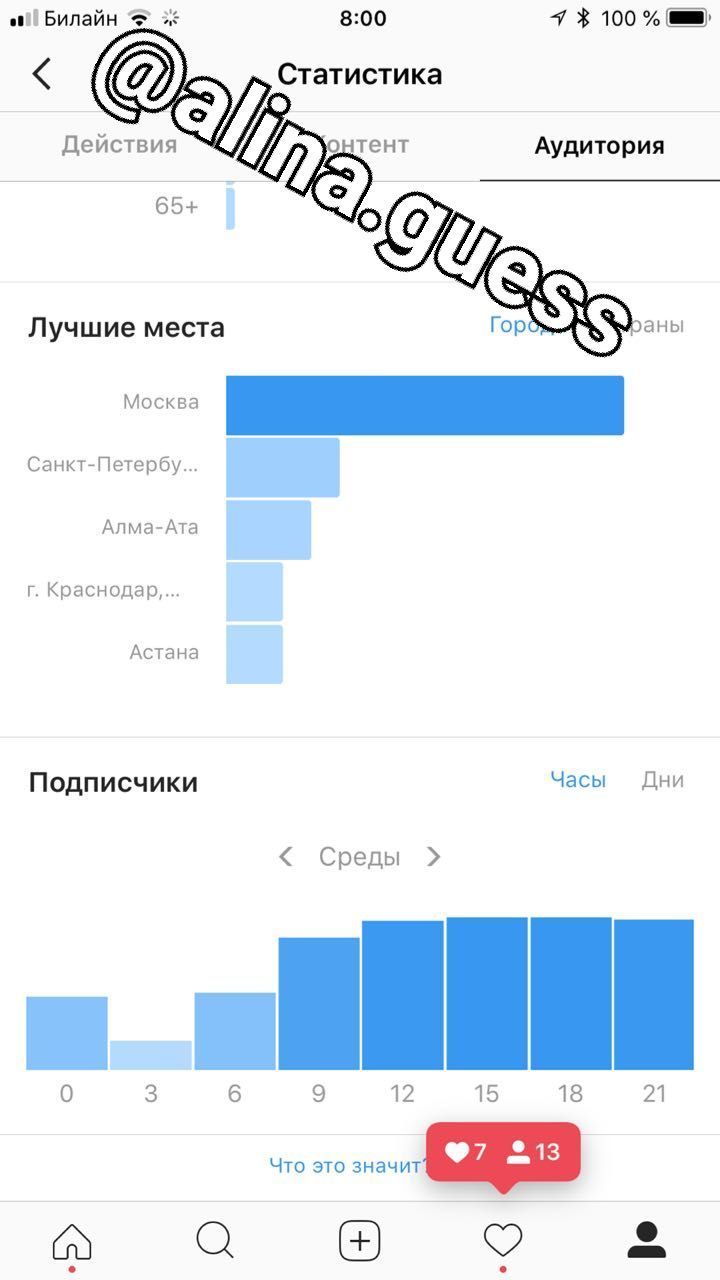Select the Часы subscribers view
The height and width of the screenshot is (1280, 720).
[578, 780]
